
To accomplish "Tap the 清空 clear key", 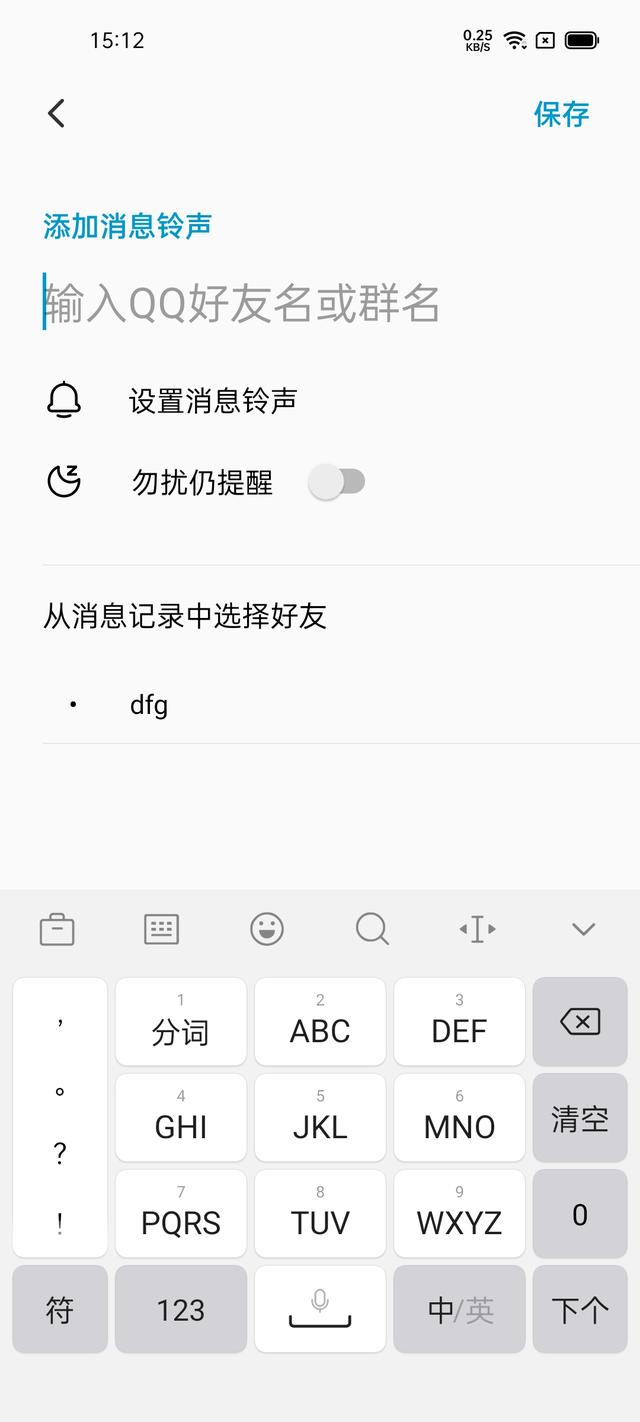I will (580, 1118).
